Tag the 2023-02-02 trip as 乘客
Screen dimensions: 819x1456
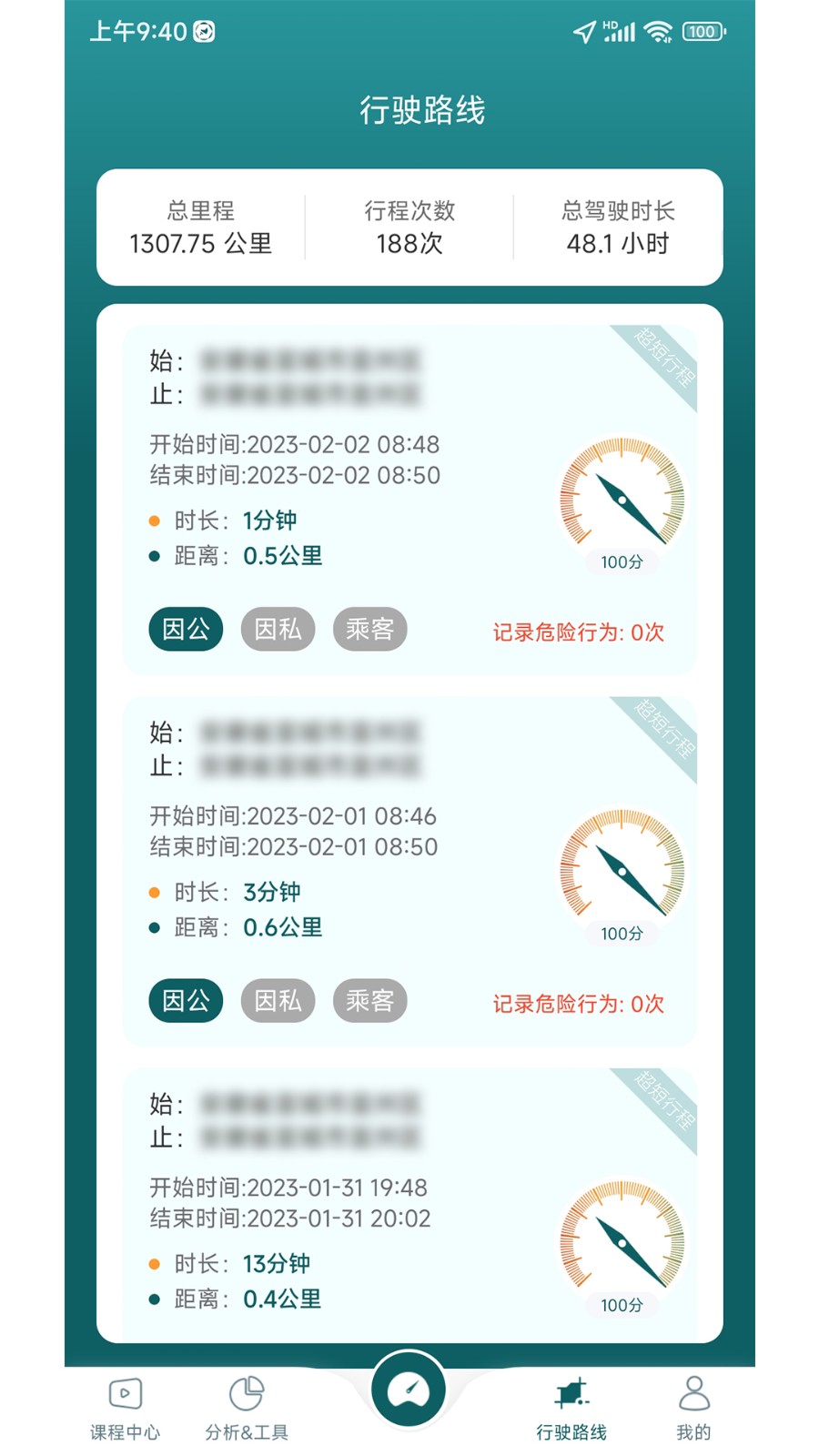[x=369, y=629]
